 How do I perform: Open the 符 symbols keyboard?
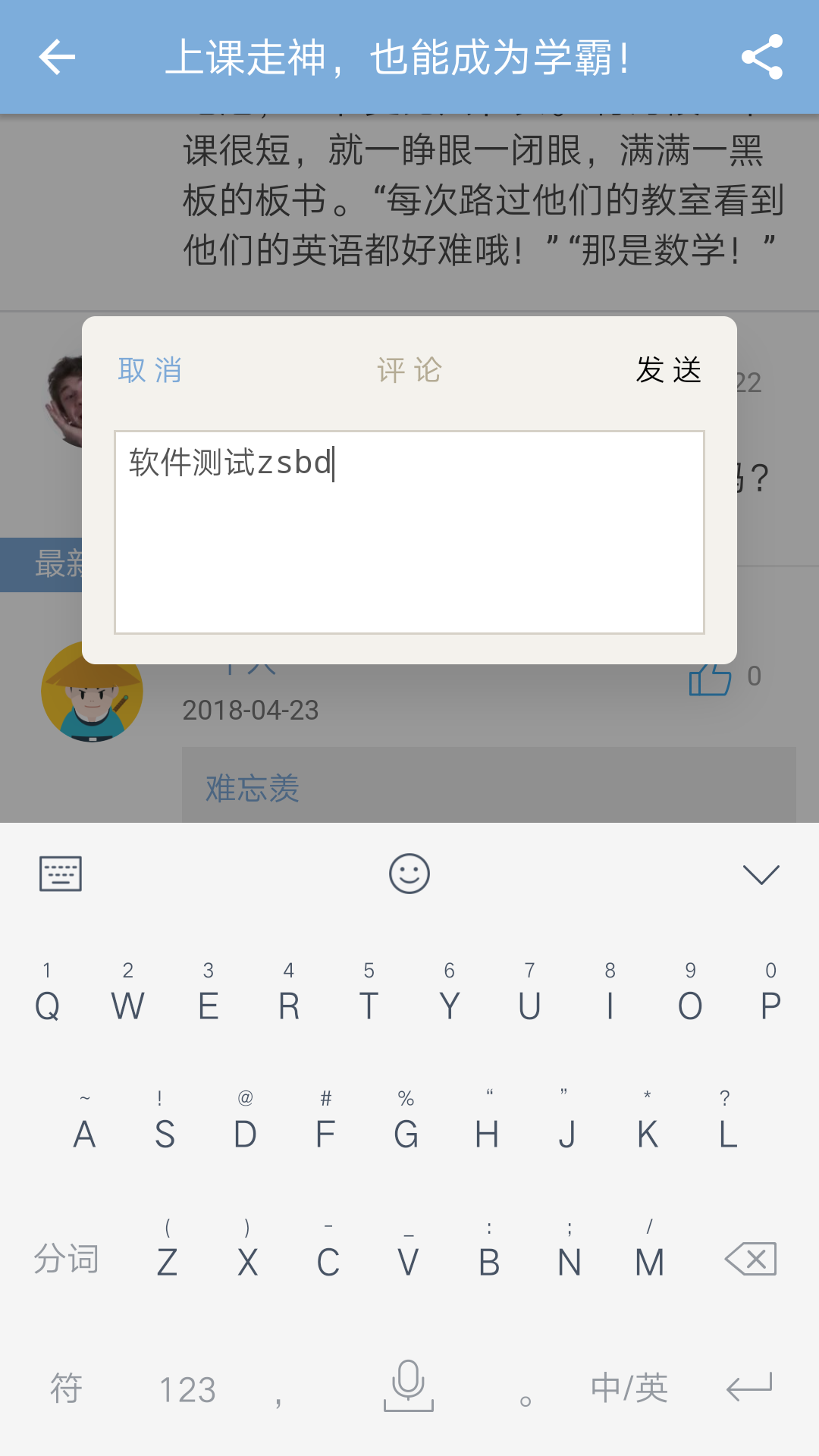click(66, 1388)
